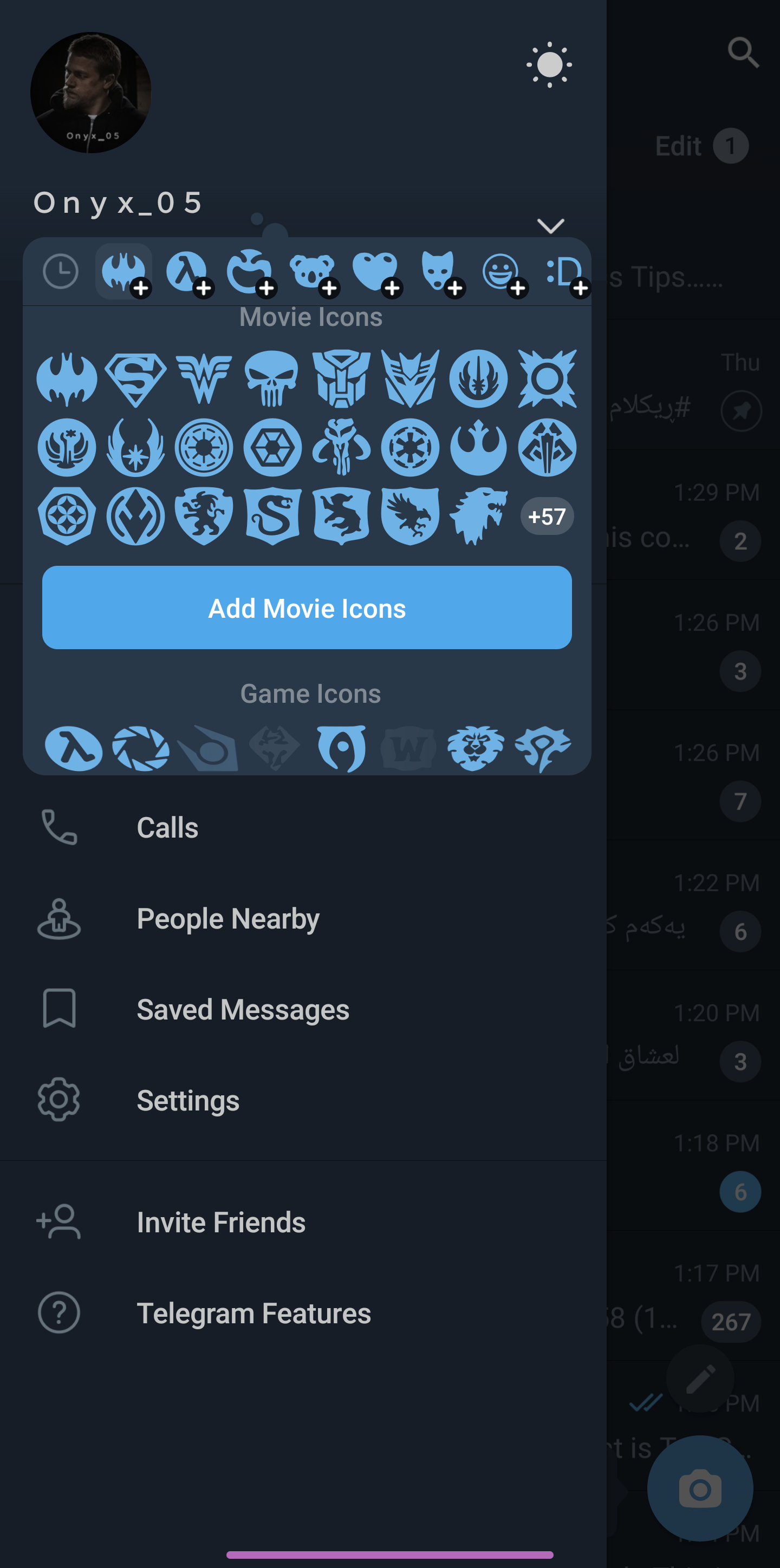Open the profile picture of Onyx_05
This screenshot has width=780, height=1568.
[90, 93]
